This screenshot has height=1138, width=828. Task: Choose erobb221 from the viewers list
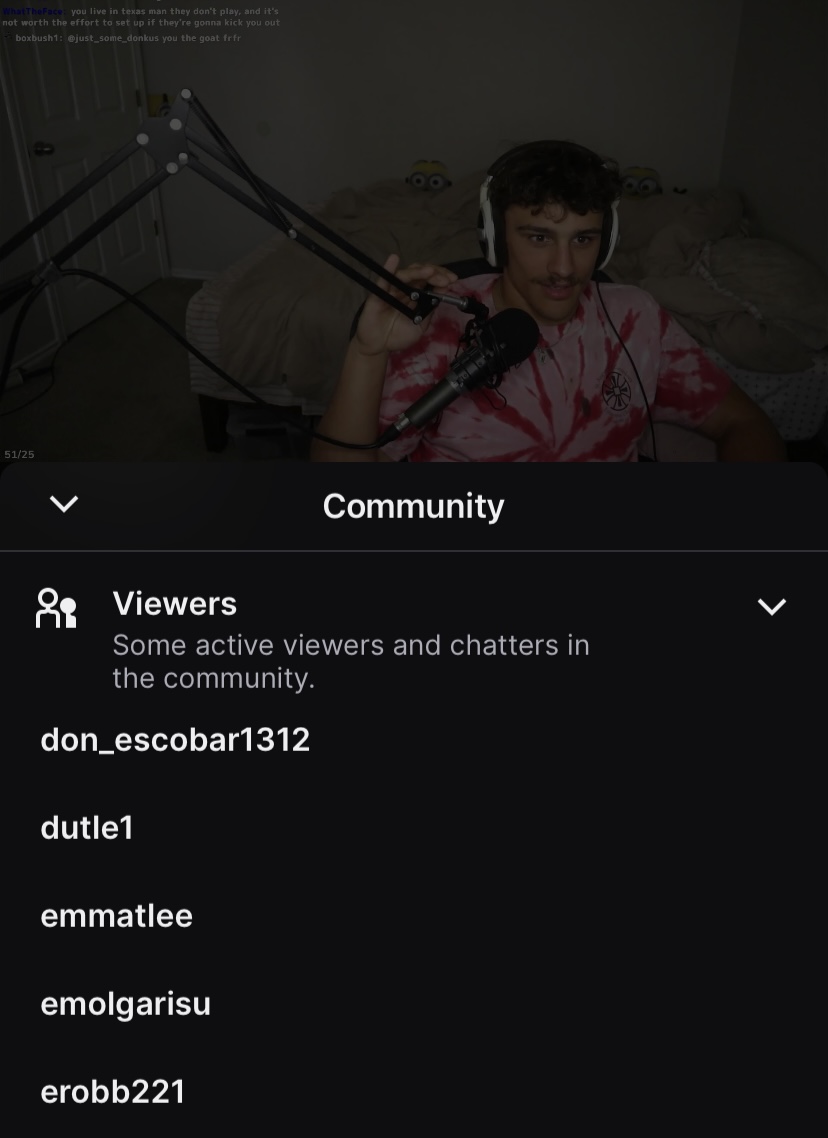click(113, 1092)
